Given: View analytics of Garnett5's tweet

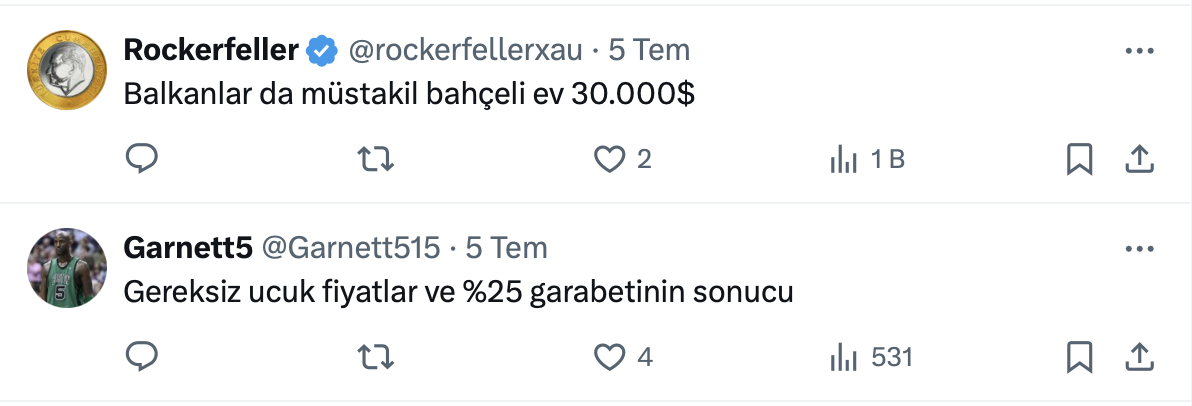Looking at the screenshot, I should (845, 357).
